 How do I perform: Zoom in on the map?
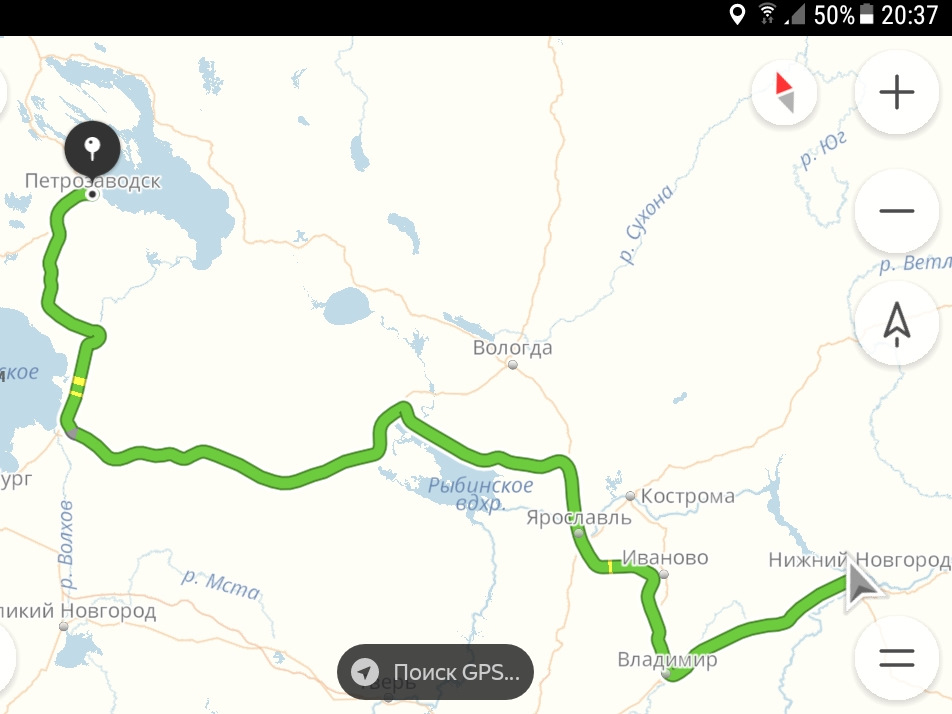pos(896,93)
